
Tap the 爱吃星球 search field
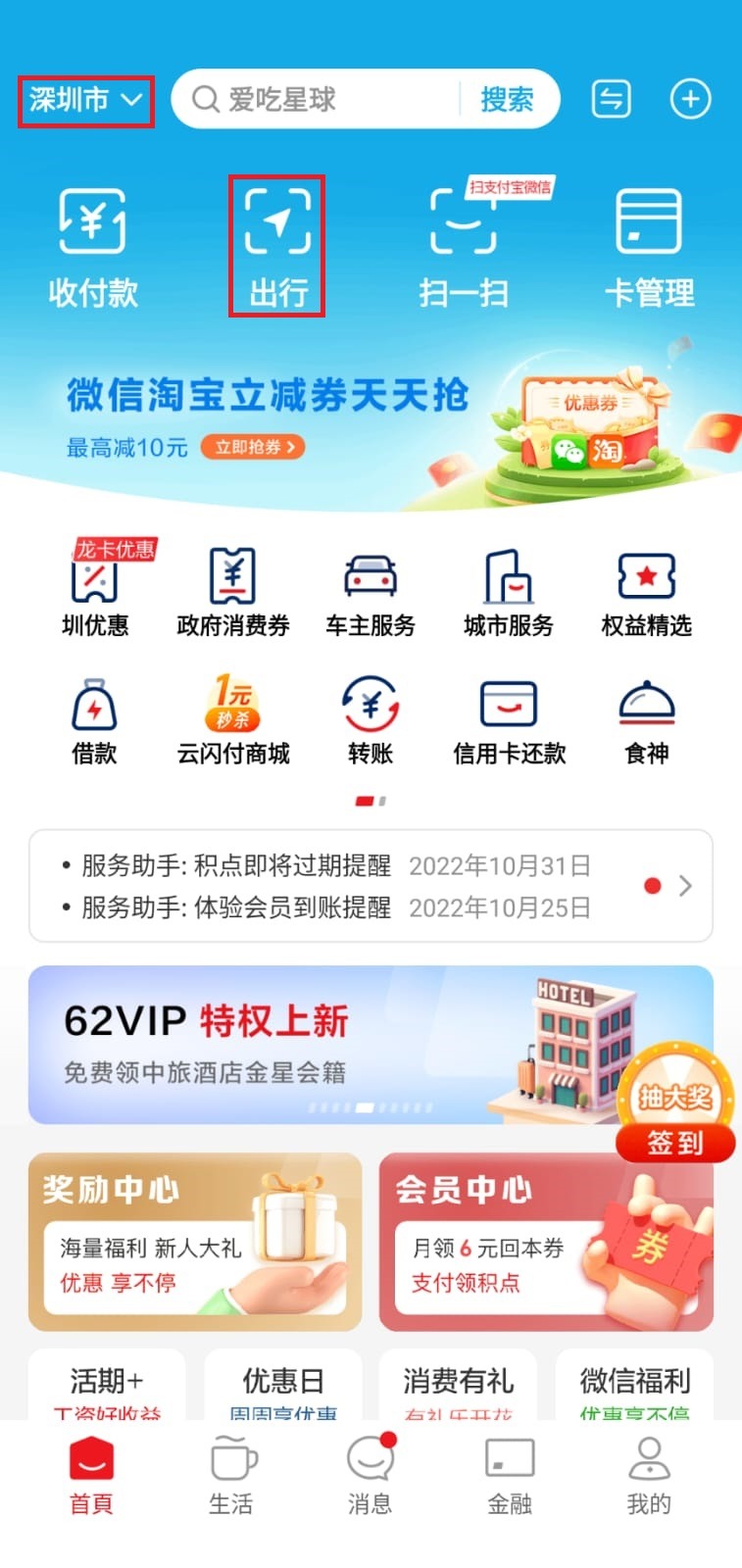[314, 99]
